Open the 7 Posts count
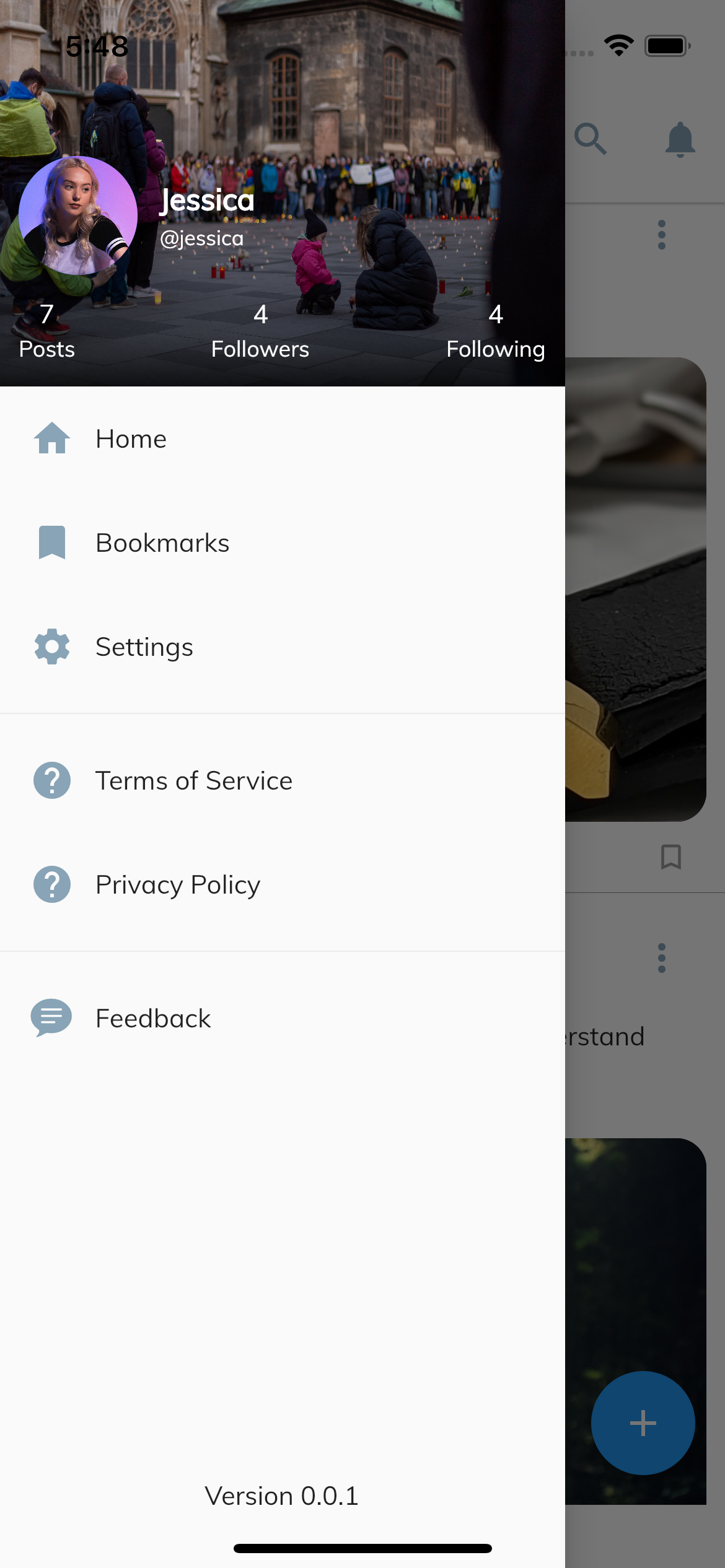Image resolution: width=725 pixels, height=1568 pixels. pyautogui.click(x=47, y=332)
